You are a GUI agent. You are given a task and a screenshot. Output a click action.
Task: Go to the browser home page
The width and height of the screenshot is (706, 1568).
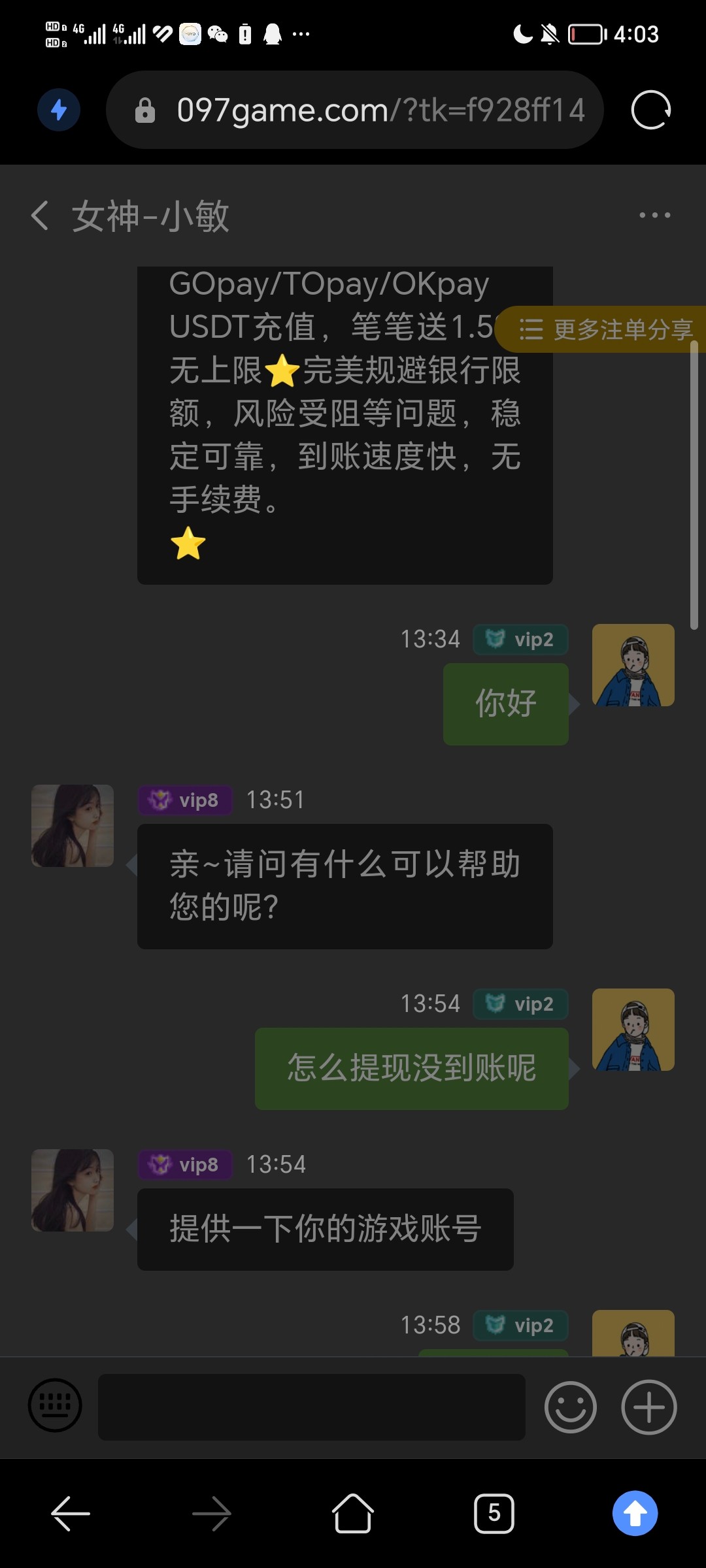tap(353, 1513)
